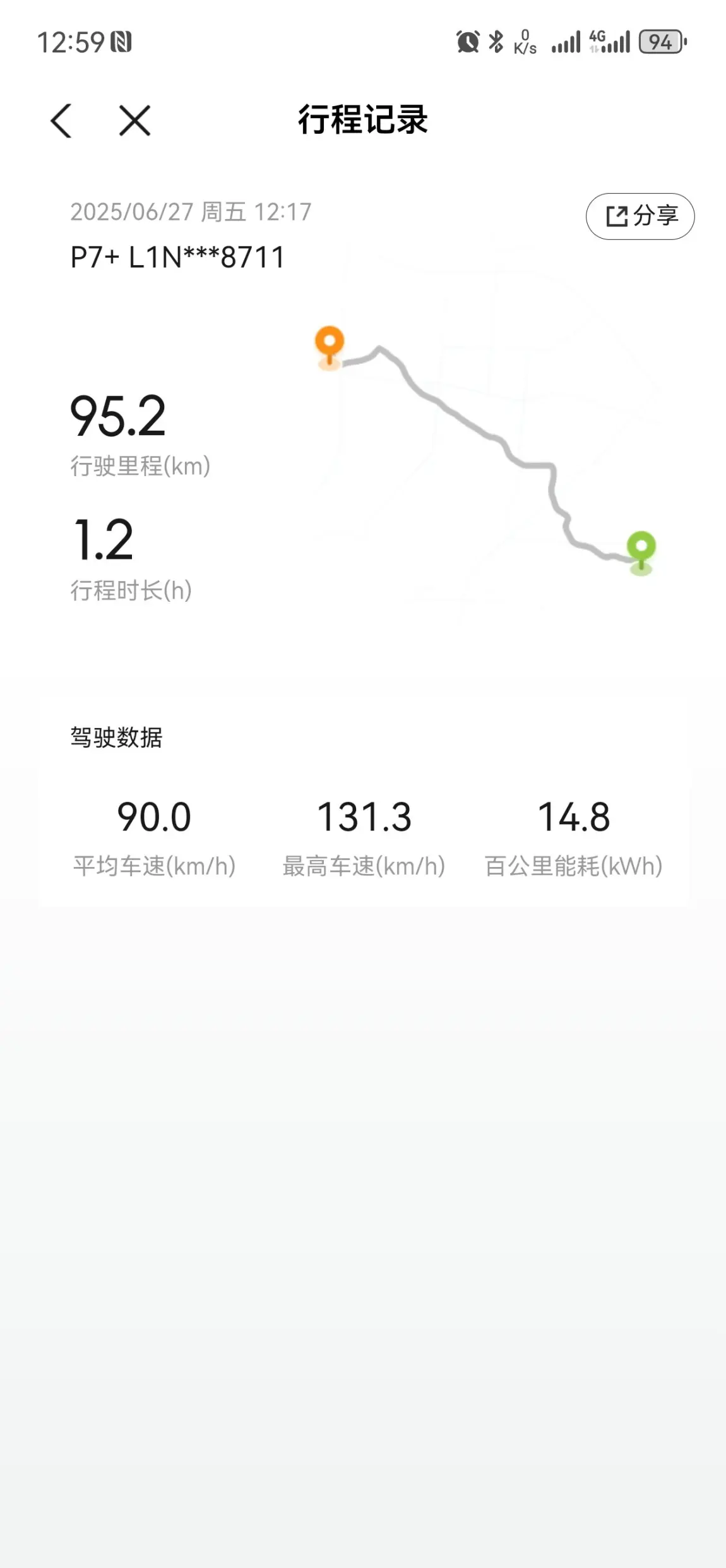Screen dimensions: 726x1568
Task: Share this trip record via 分享
Action: click(640, 216)
